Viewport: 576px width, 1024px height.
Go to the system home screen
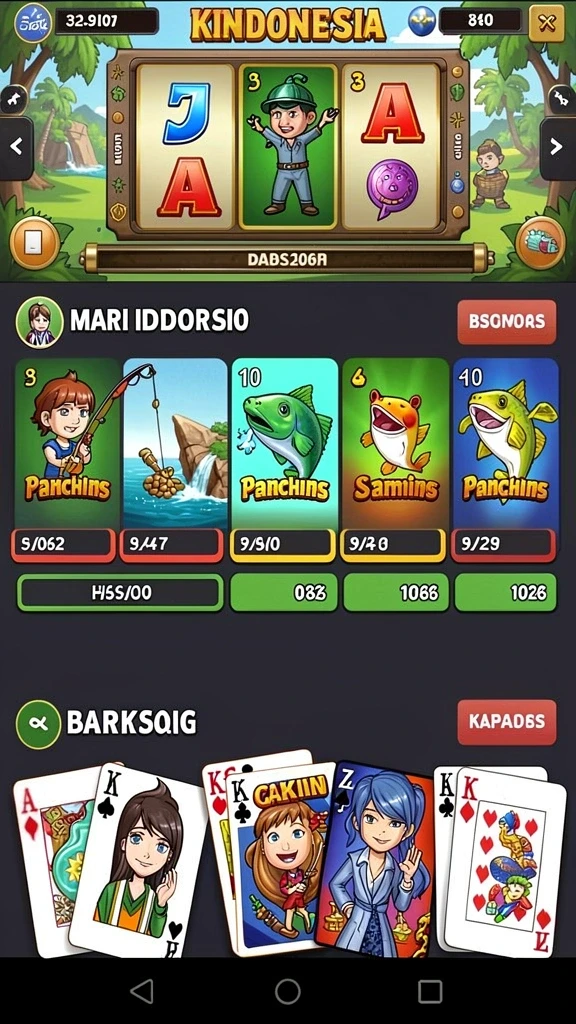(x=287, y=991)
